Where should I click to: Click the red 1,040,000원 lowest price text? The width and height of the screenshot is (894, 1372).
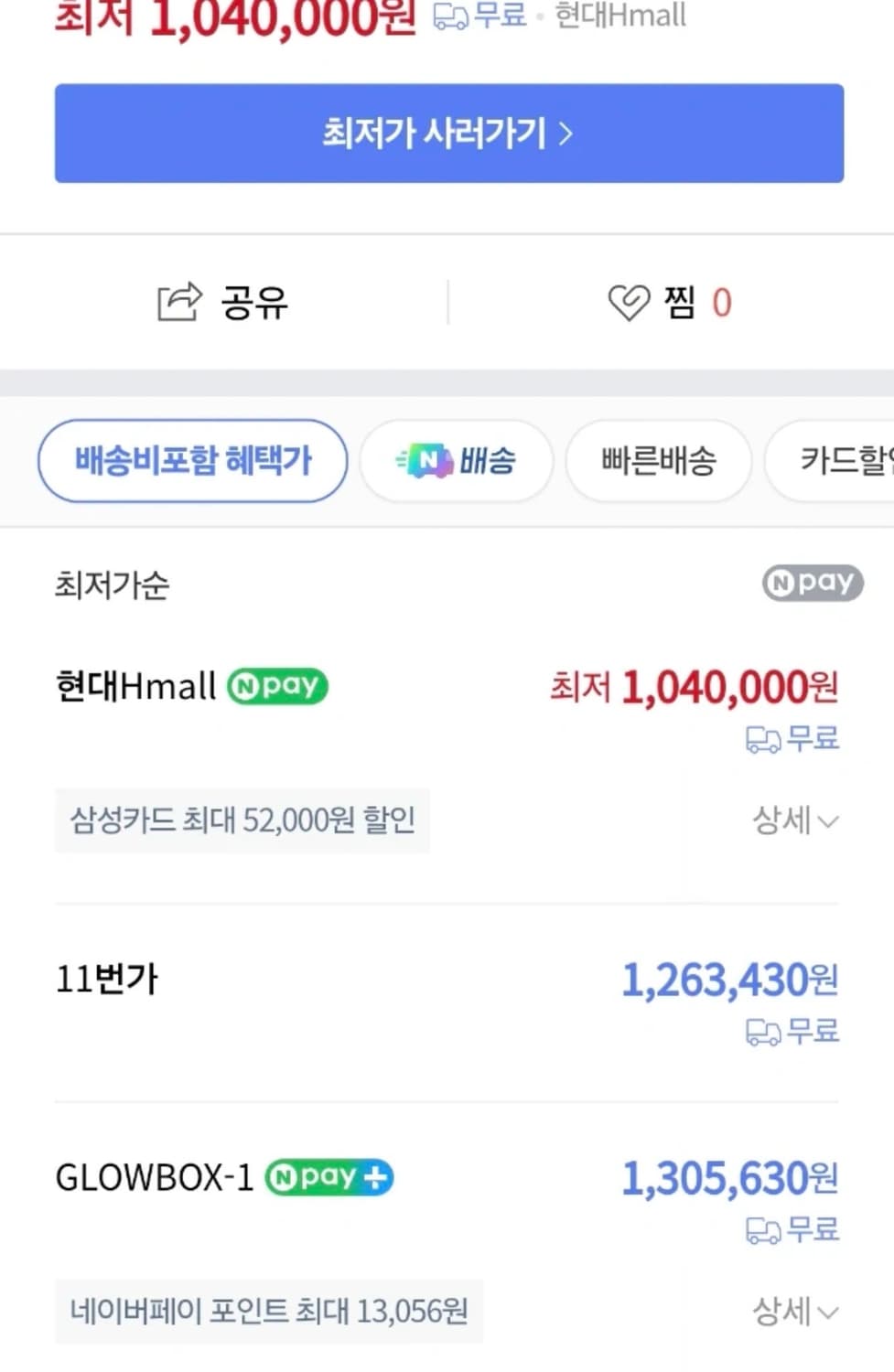pos(728,688)
